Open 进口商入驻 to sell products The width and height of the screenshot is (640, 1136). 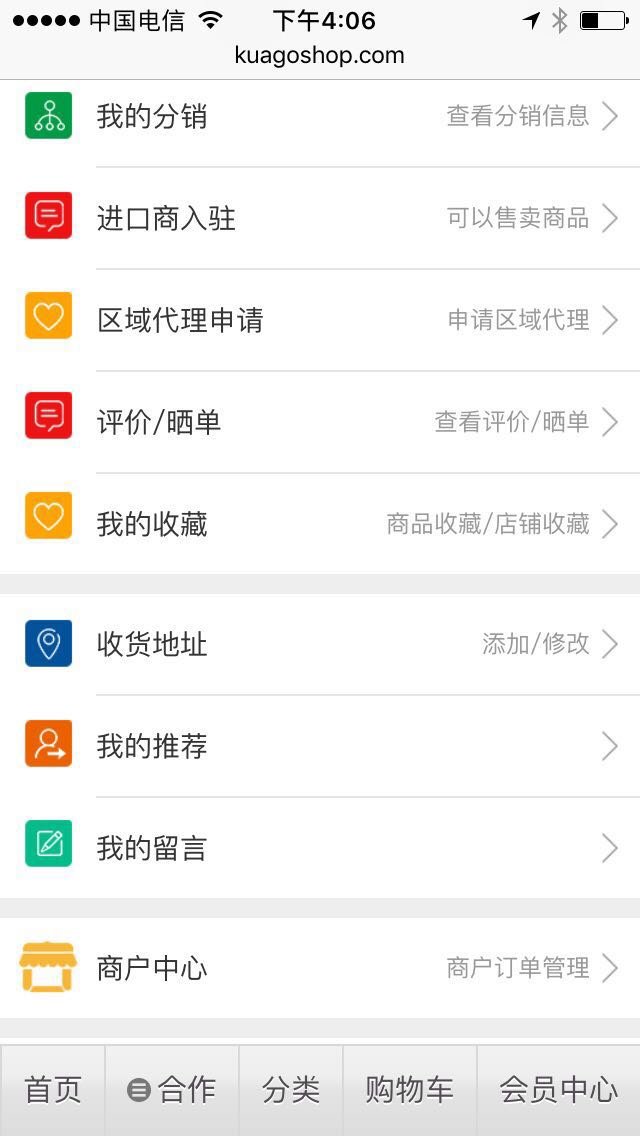pos(320,218)
